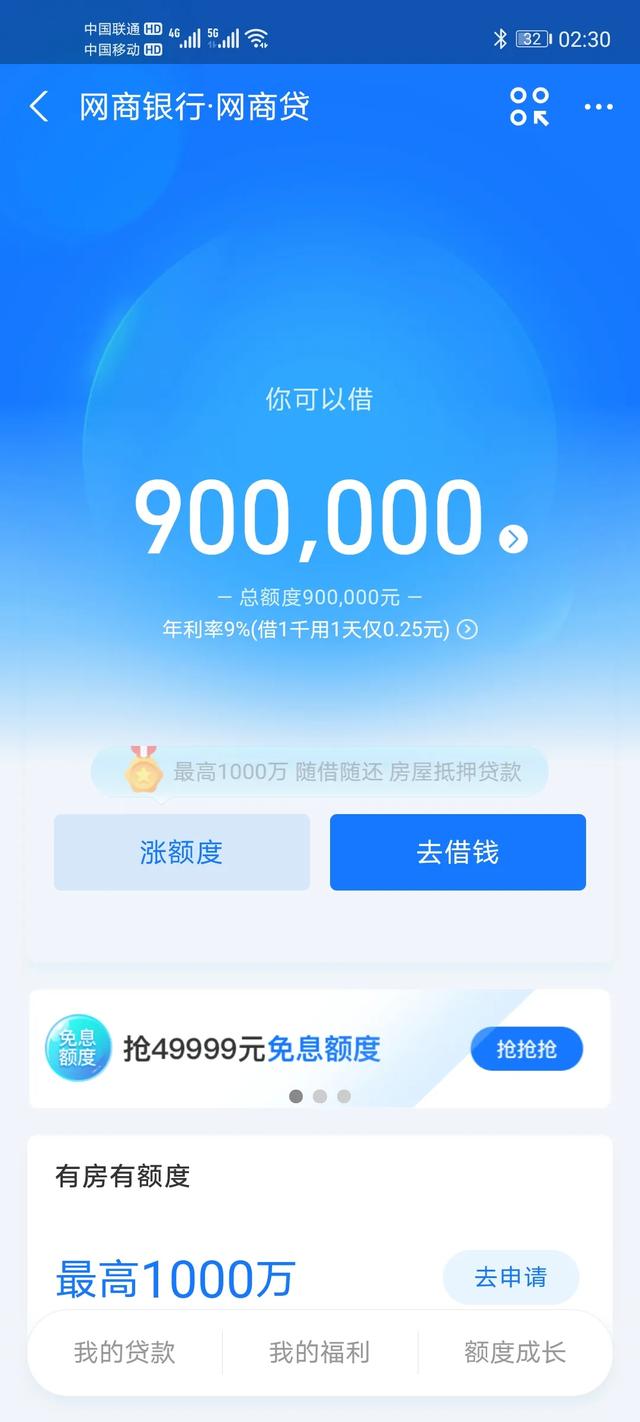Select the second banner page indicator dot
The width and height of the screenshot is (640, 1422).
[320, 1096]
